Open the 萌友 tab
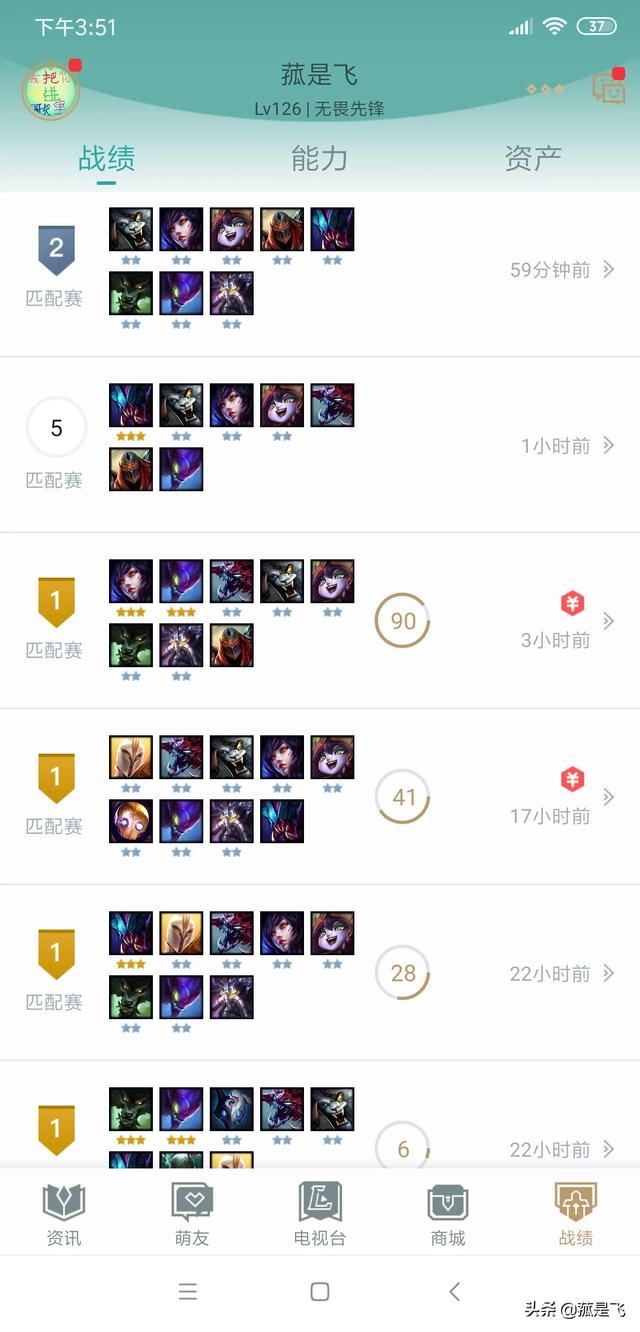The height and width of the screenshot is (1332, 640). tap(192, 1214)
